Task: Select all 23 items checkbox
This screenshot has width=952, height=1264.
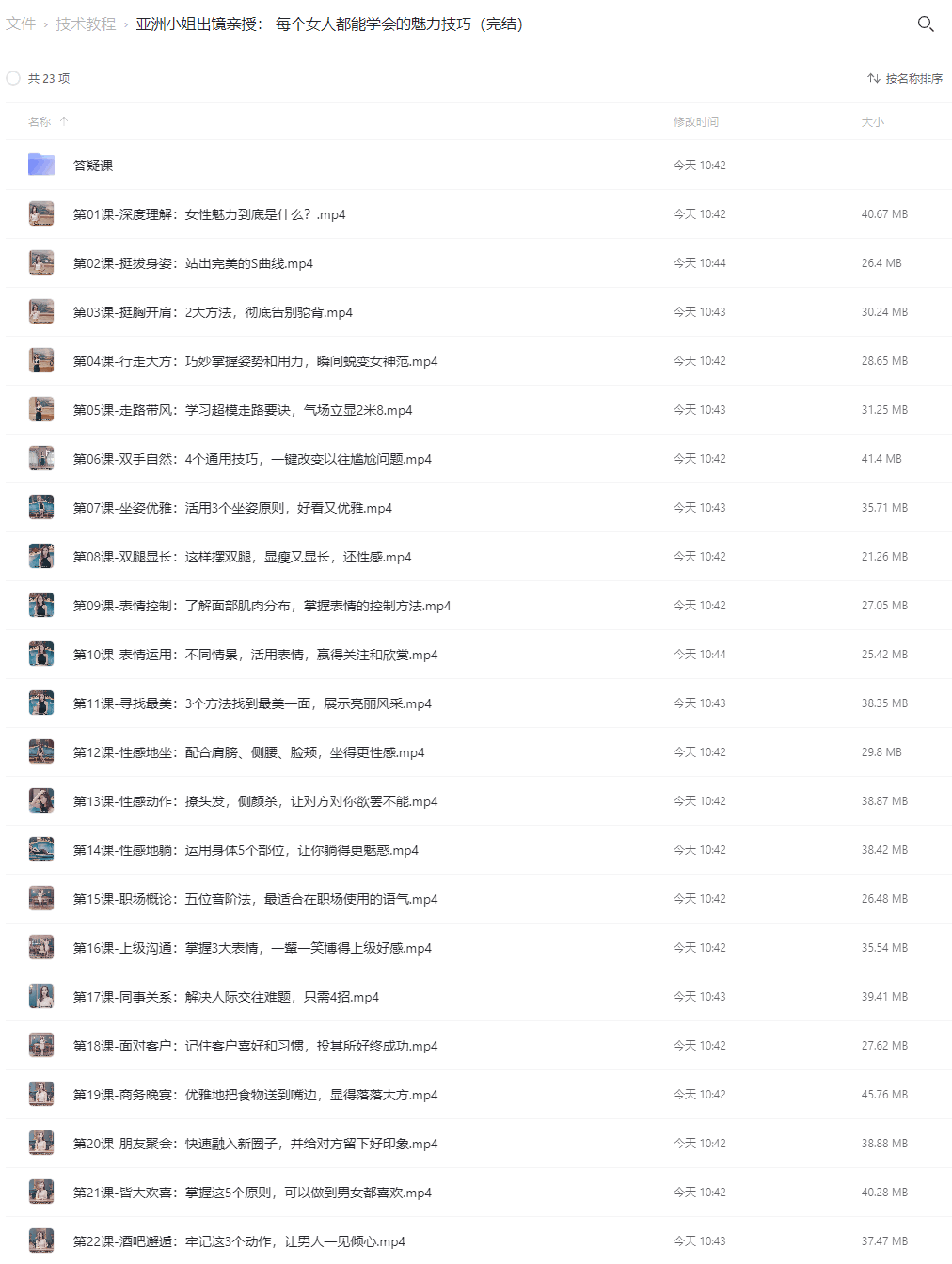Action: click(13, 78)
